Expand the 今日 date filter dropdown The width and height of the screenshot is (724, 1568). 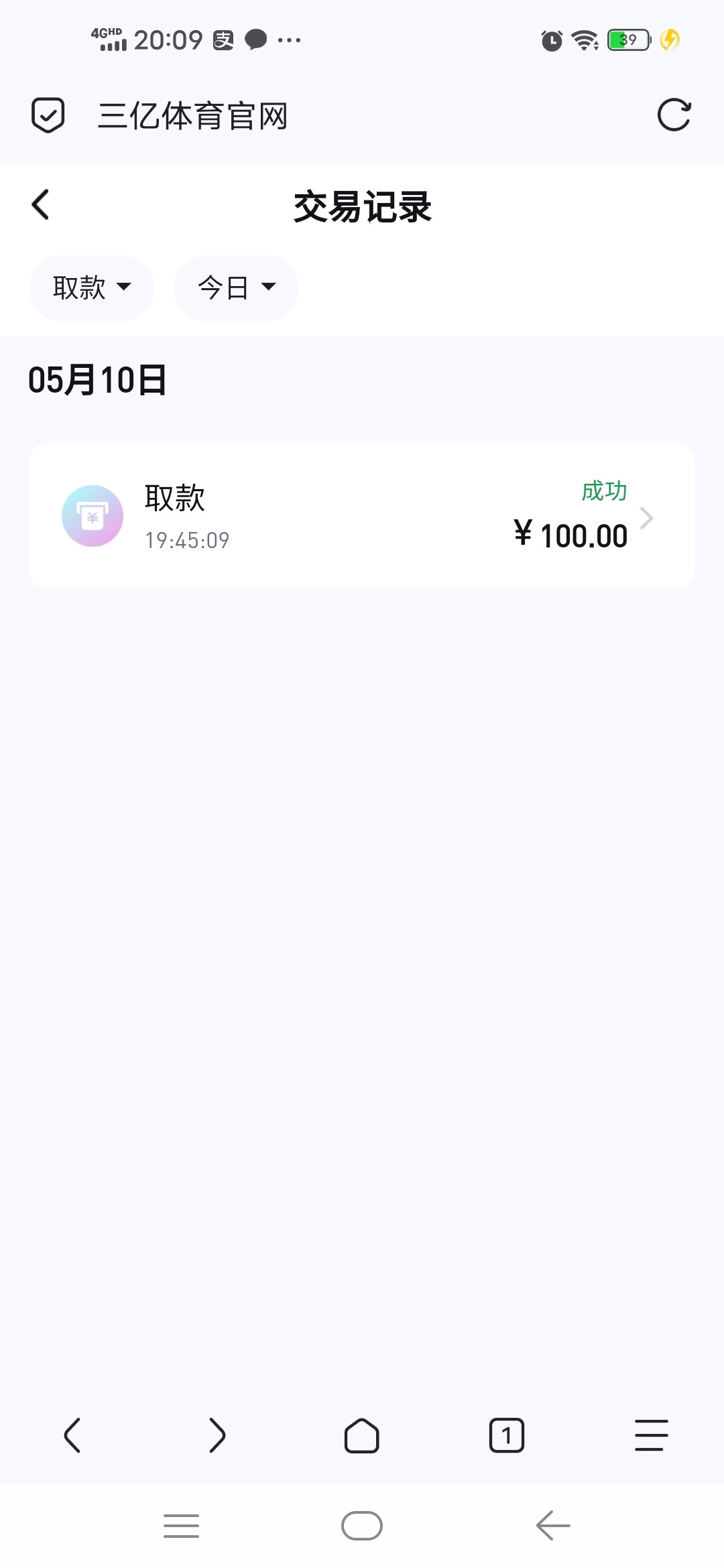click(236, 287)
